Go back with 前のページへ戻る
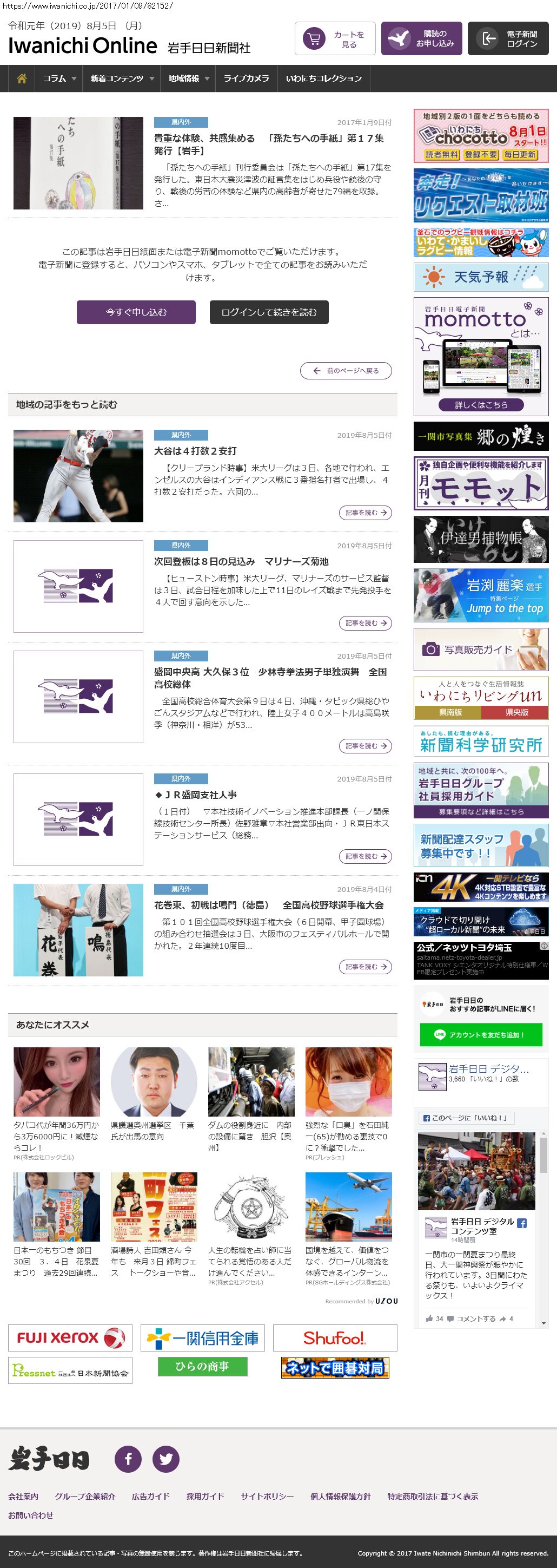 [346, 371]
